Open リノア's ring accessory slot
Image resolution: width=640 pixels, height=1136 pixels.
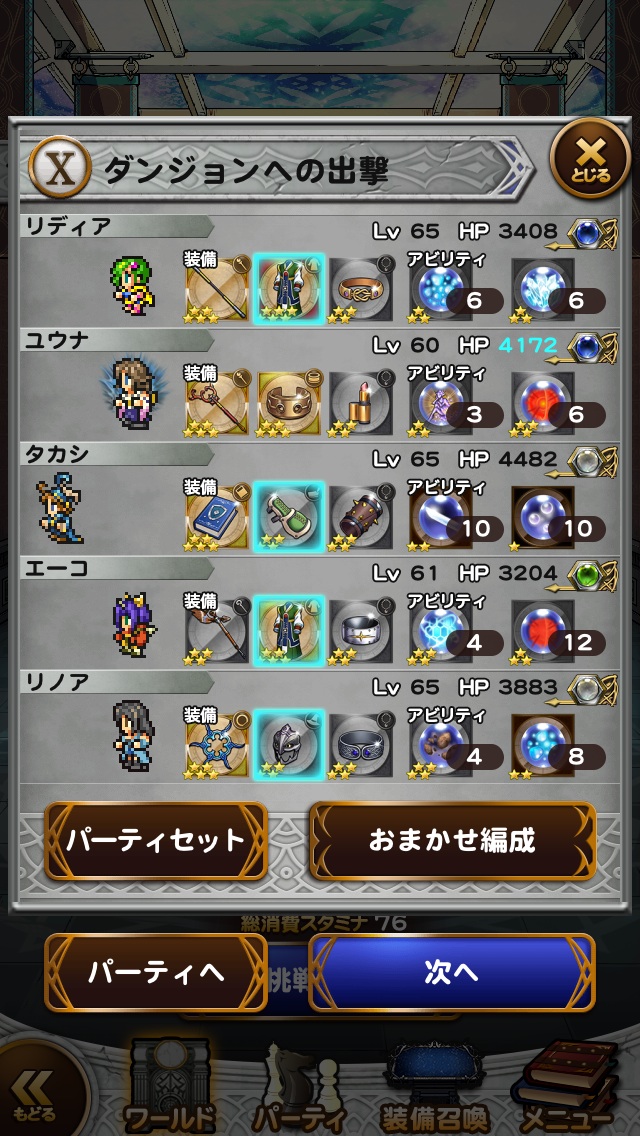(362, 745)
